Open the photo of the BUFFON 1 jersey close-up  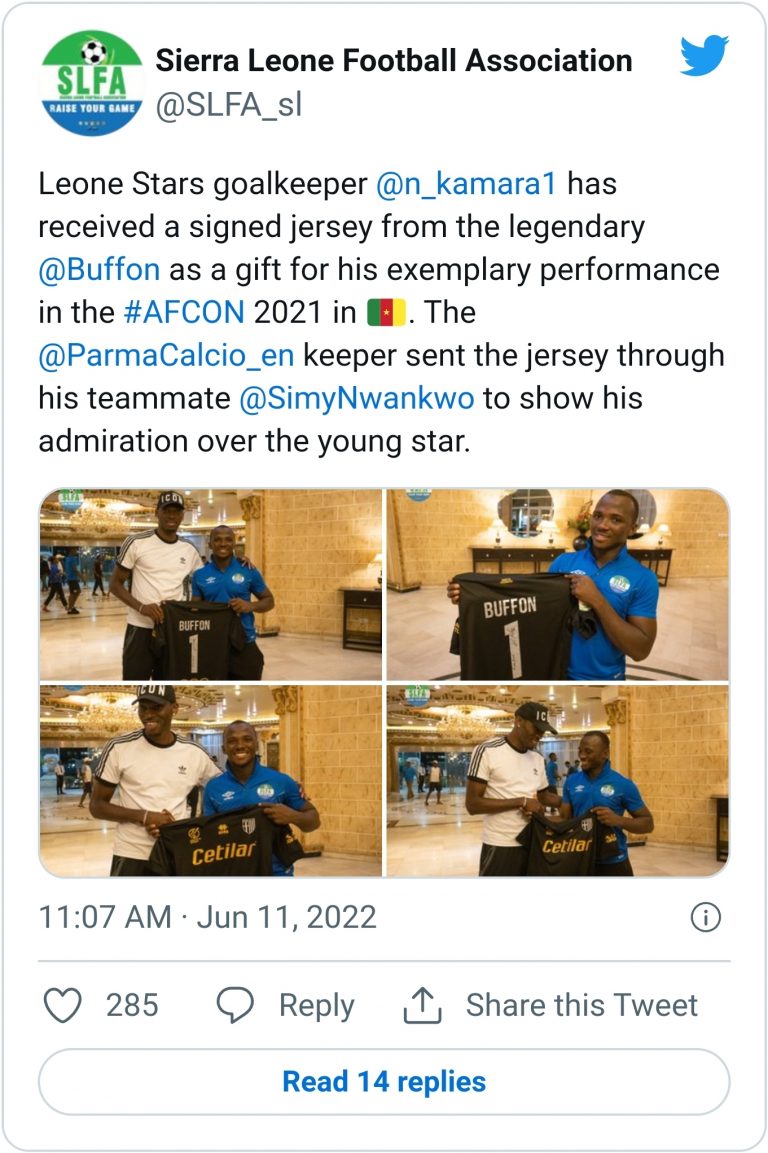[x=557, y=584]
